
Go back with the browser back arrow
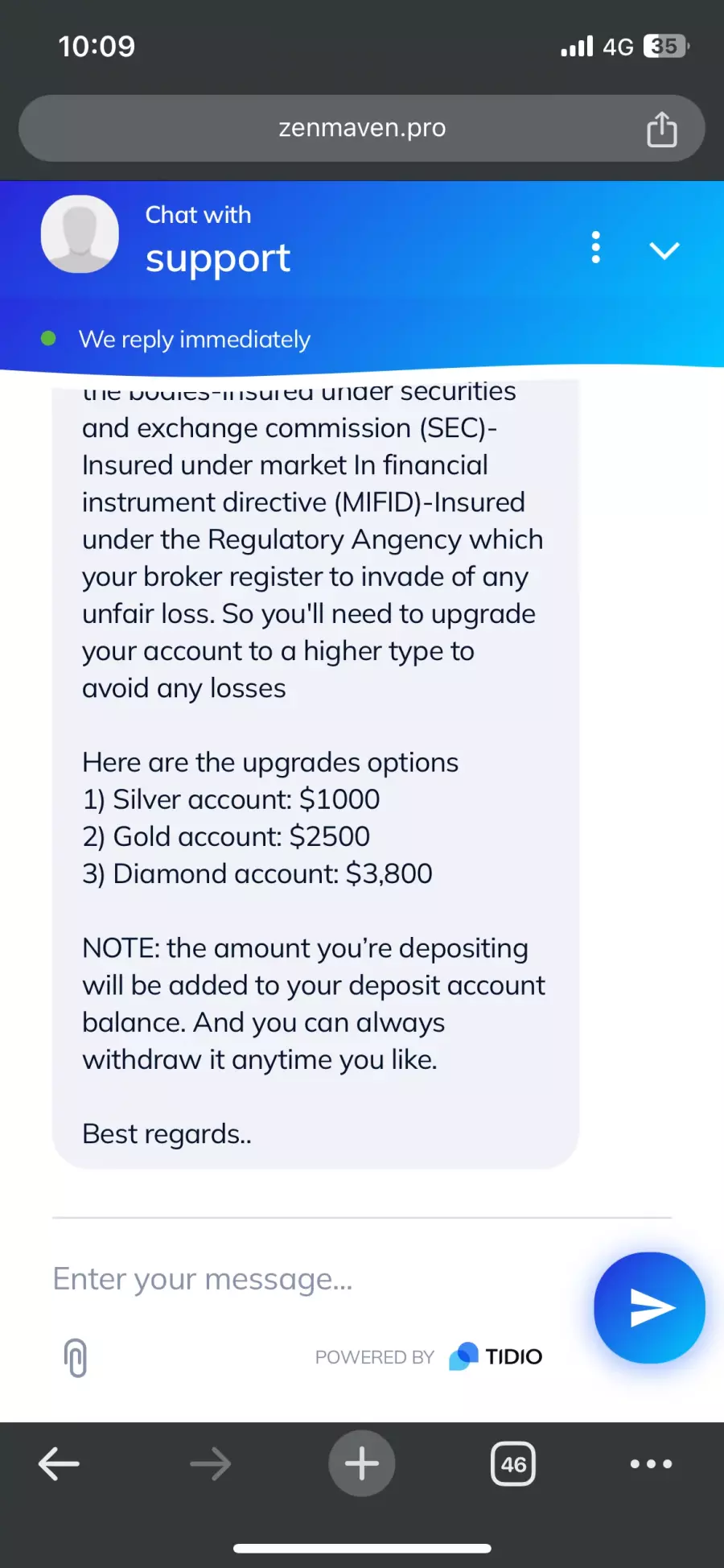(x=59, y=1463)
